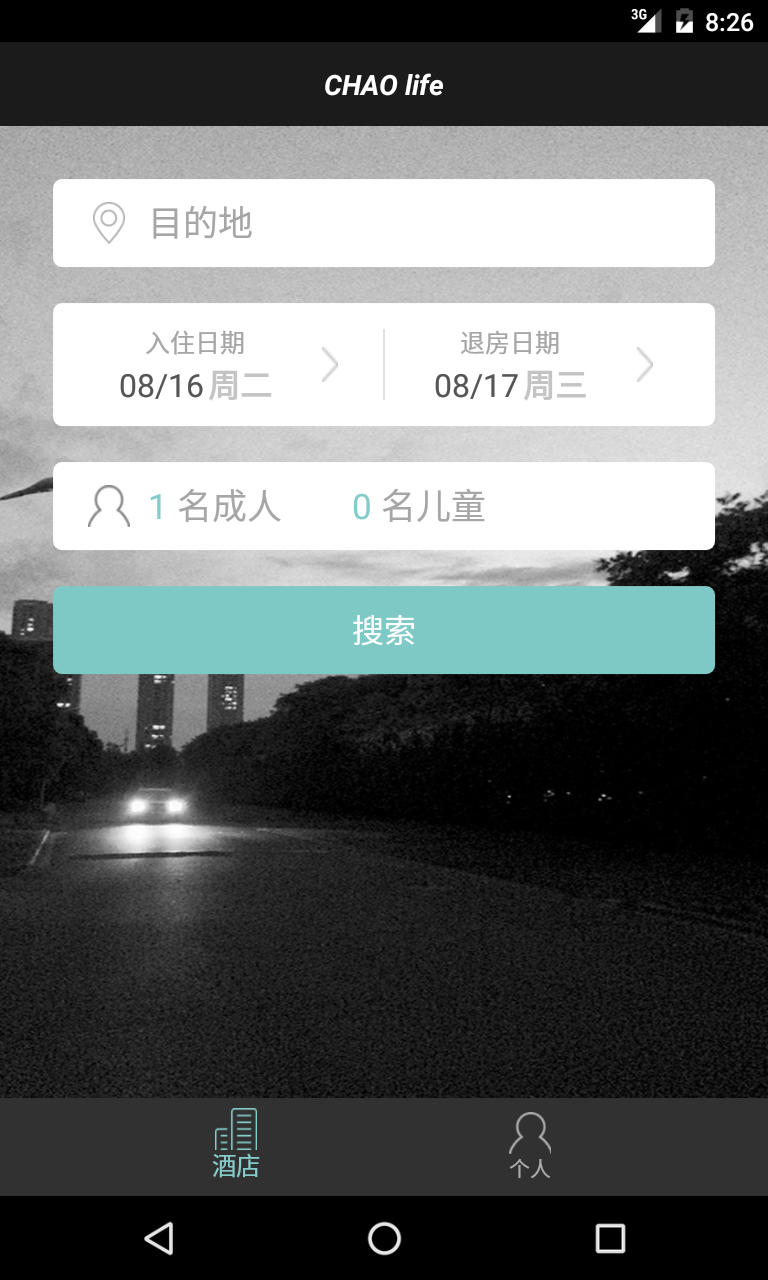
Task: Go back using the system back button
Action: (x=158, y=1238)
